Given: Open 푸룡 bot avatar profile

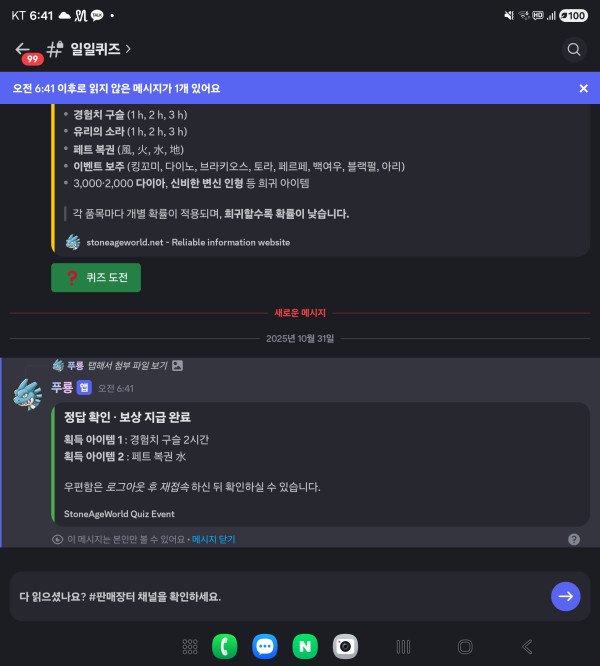Looking at the screenshot, I should click(26, 393).
